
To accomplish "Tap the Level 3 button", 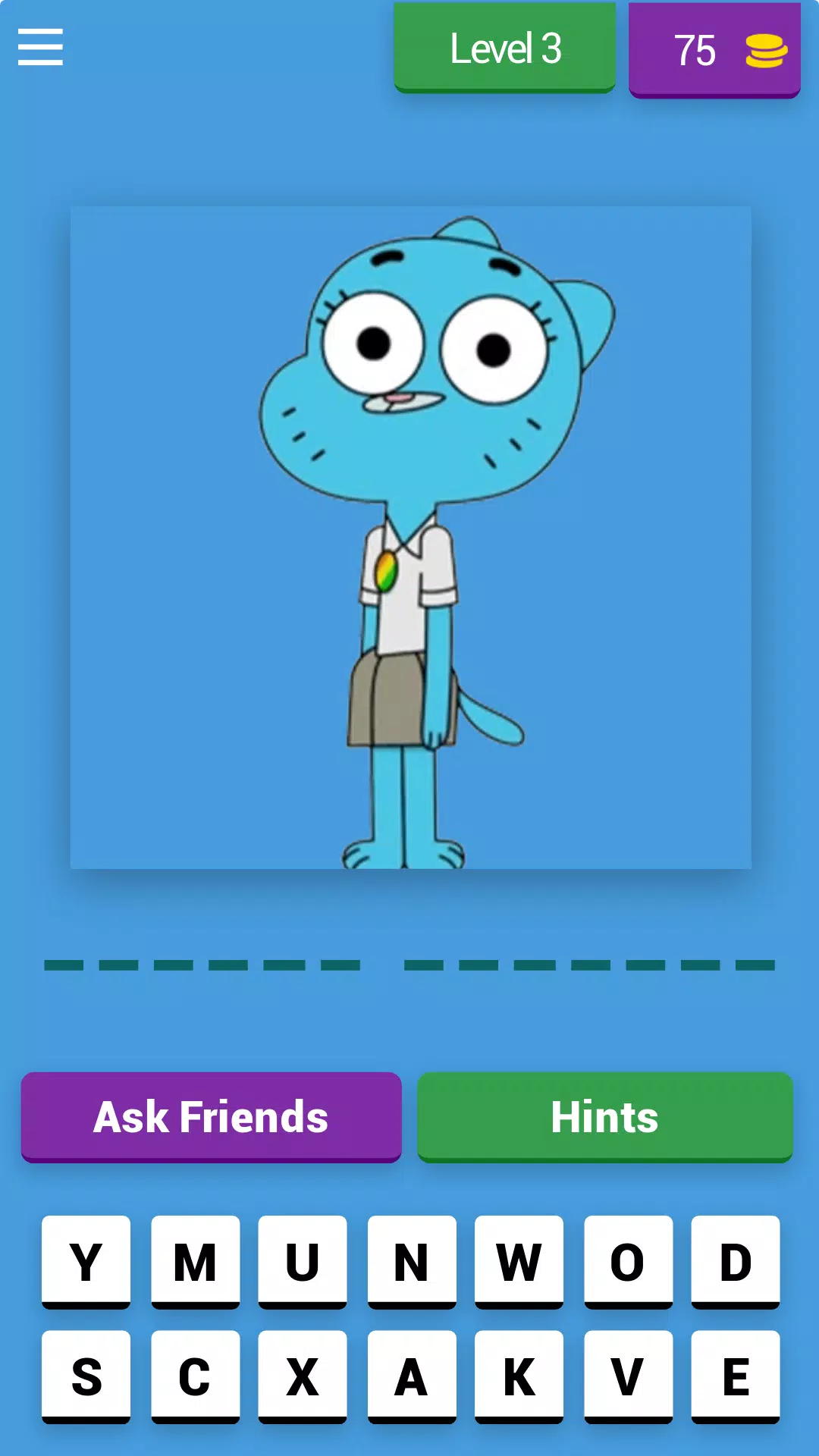I will (504, 49).
